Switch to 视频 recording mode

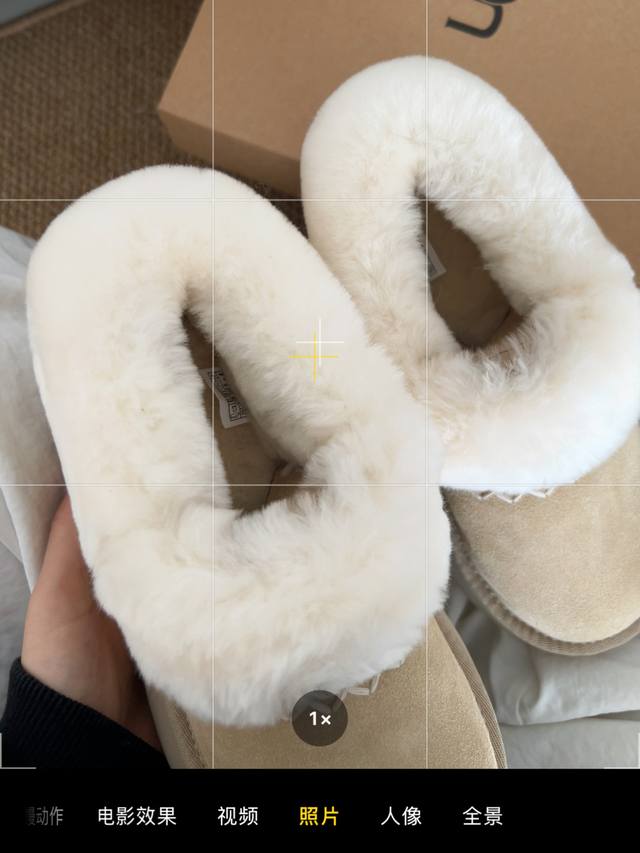238,816
